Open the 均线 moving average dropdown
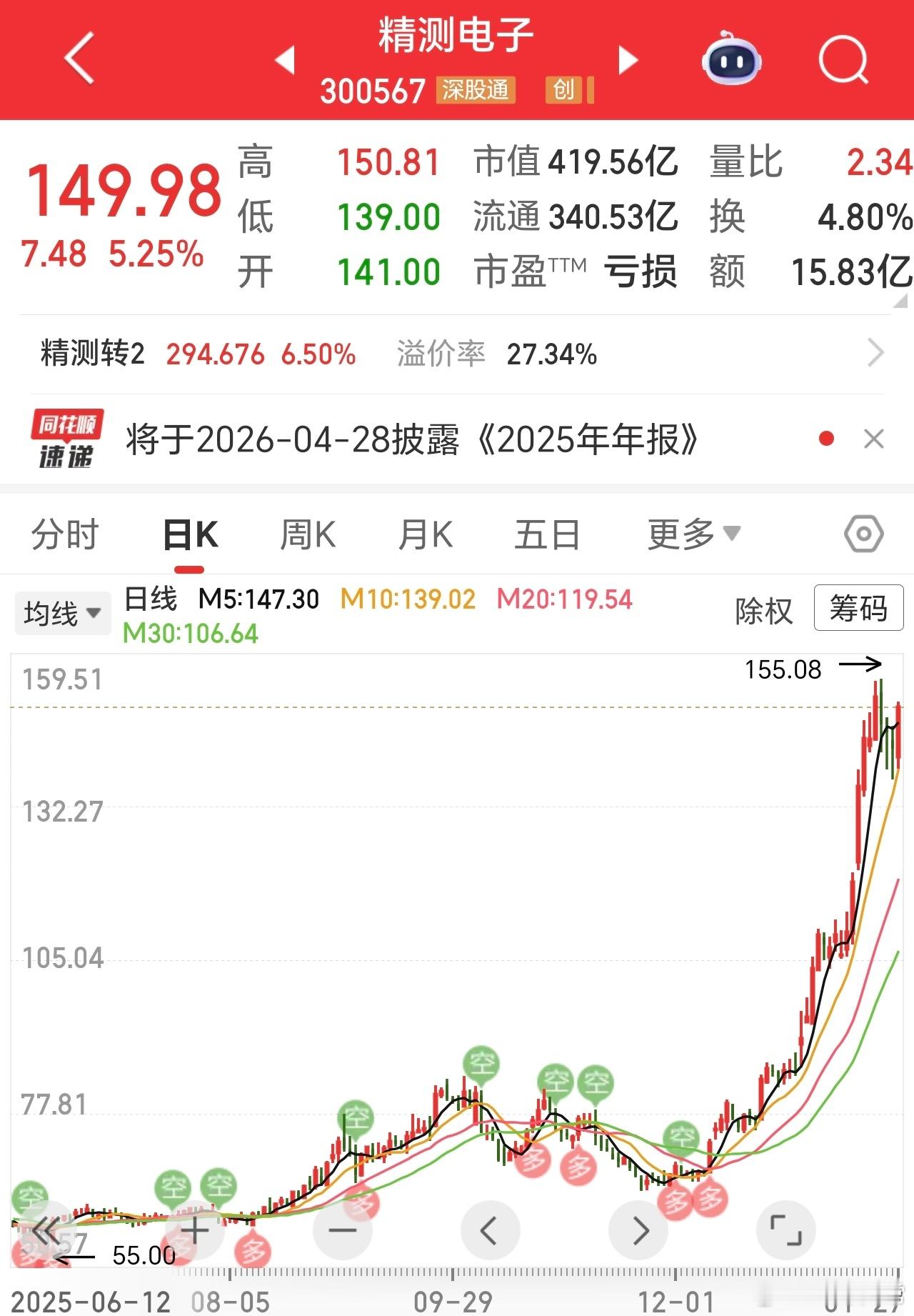Screen dimensions: 914x1316 [x=62, y=612]
